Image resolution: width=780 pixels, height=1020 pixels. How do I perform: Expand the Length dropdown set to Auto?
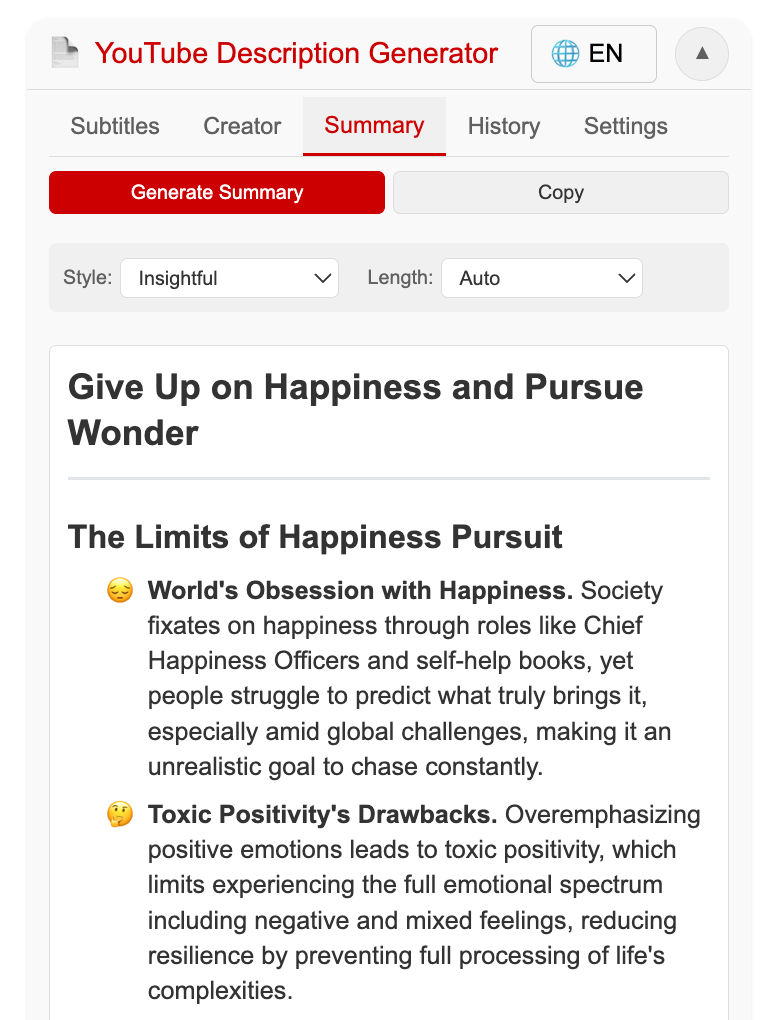point(542,278)
